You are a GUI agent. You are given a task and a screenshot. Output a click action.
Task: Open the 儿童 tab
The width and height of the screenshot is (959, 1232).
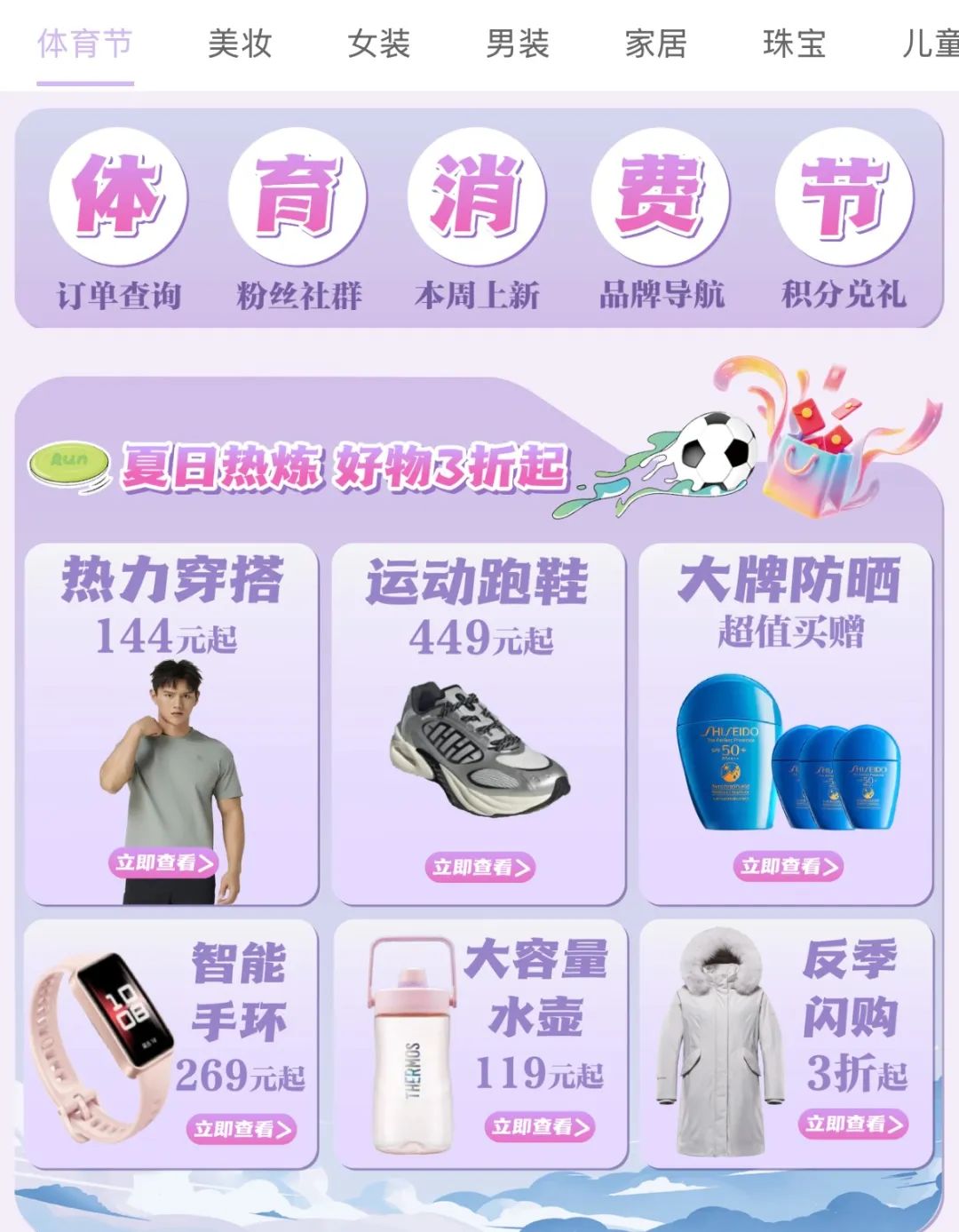[929, 44]
